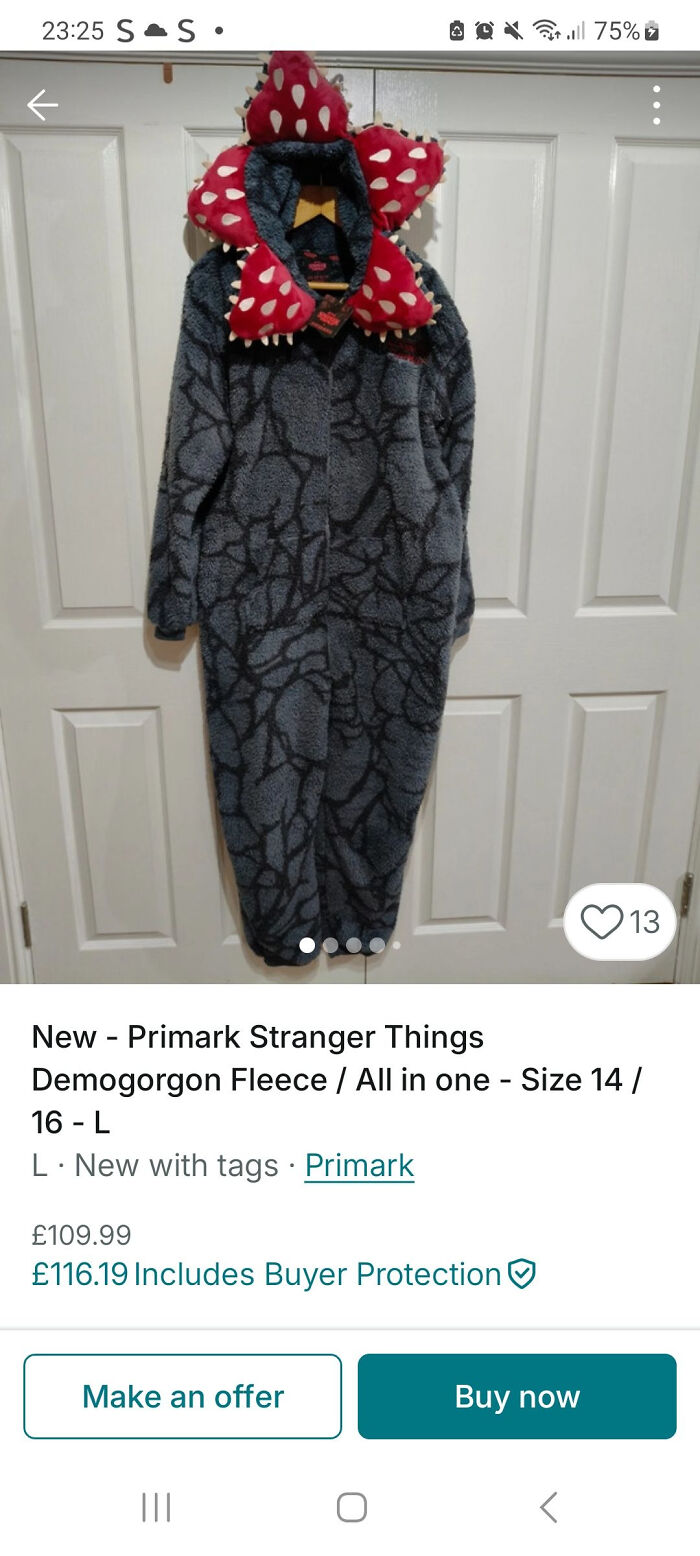Viewport: 700px width, 1556px height.
Task: Favourite this Demogorgon fleece listing
Action: [620, 922]
